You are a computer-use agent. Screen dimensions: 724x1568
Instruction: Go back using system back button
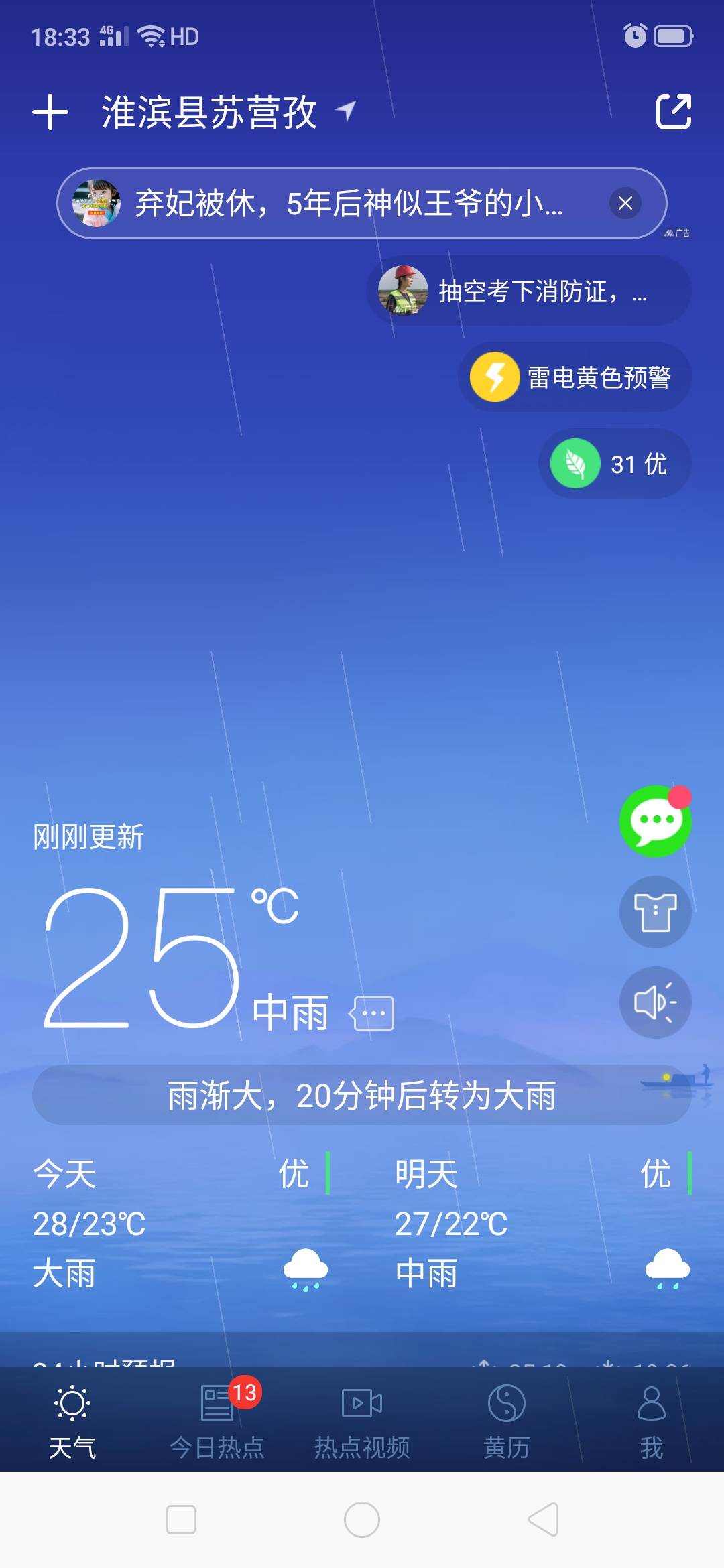(543, 1520)
